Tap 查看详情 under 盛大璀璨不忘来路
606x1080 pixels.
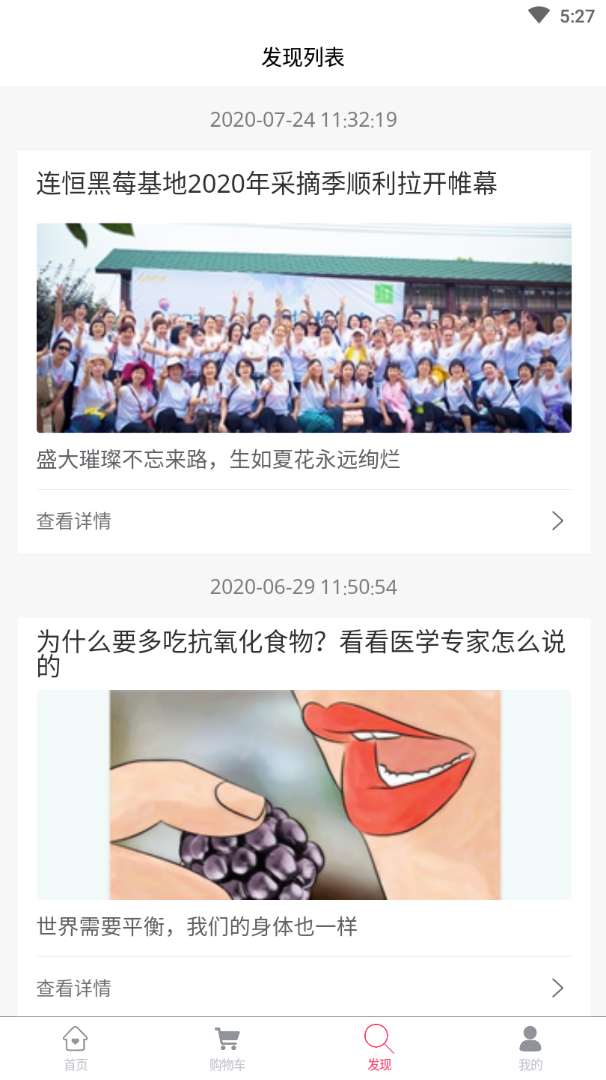(304, 521)
